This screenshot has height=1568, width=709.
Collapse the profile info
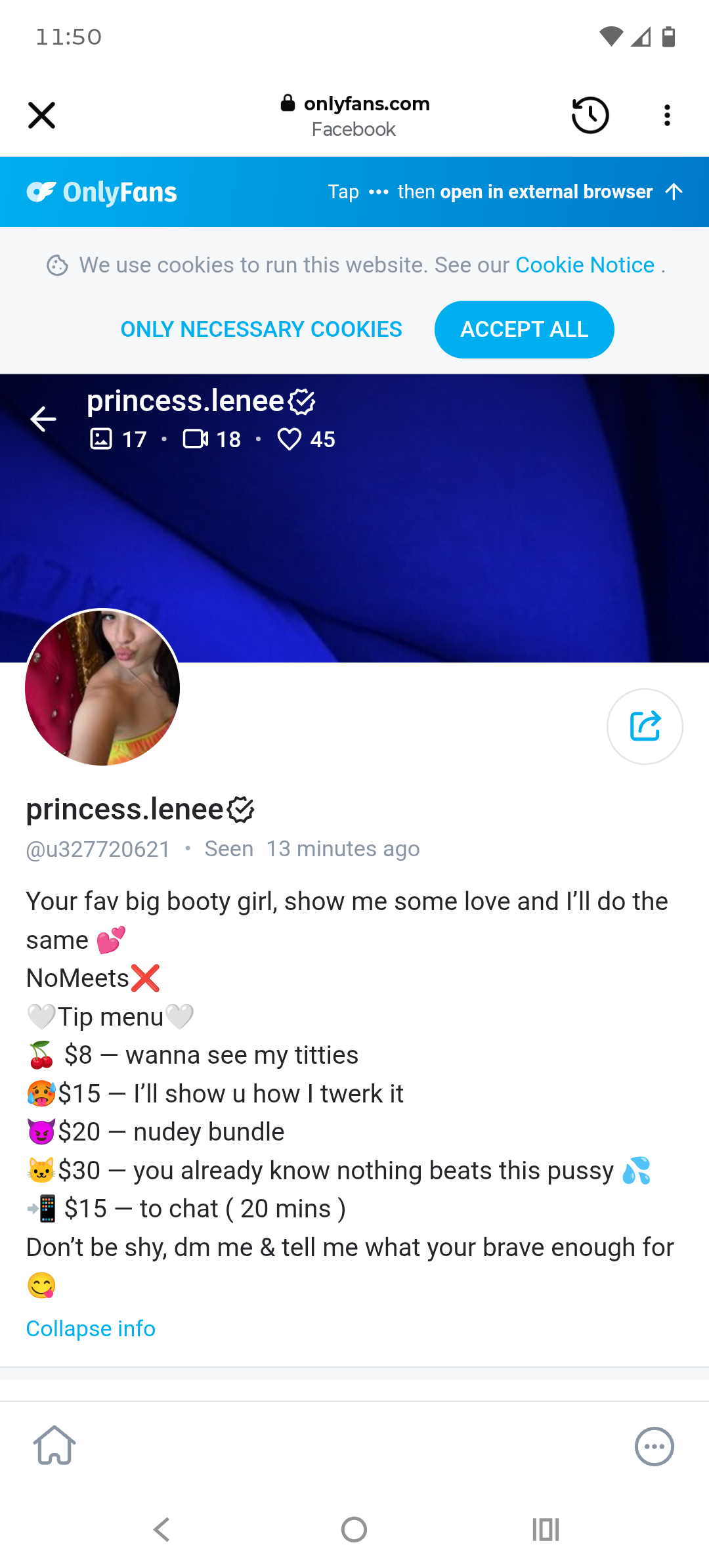91,1328
